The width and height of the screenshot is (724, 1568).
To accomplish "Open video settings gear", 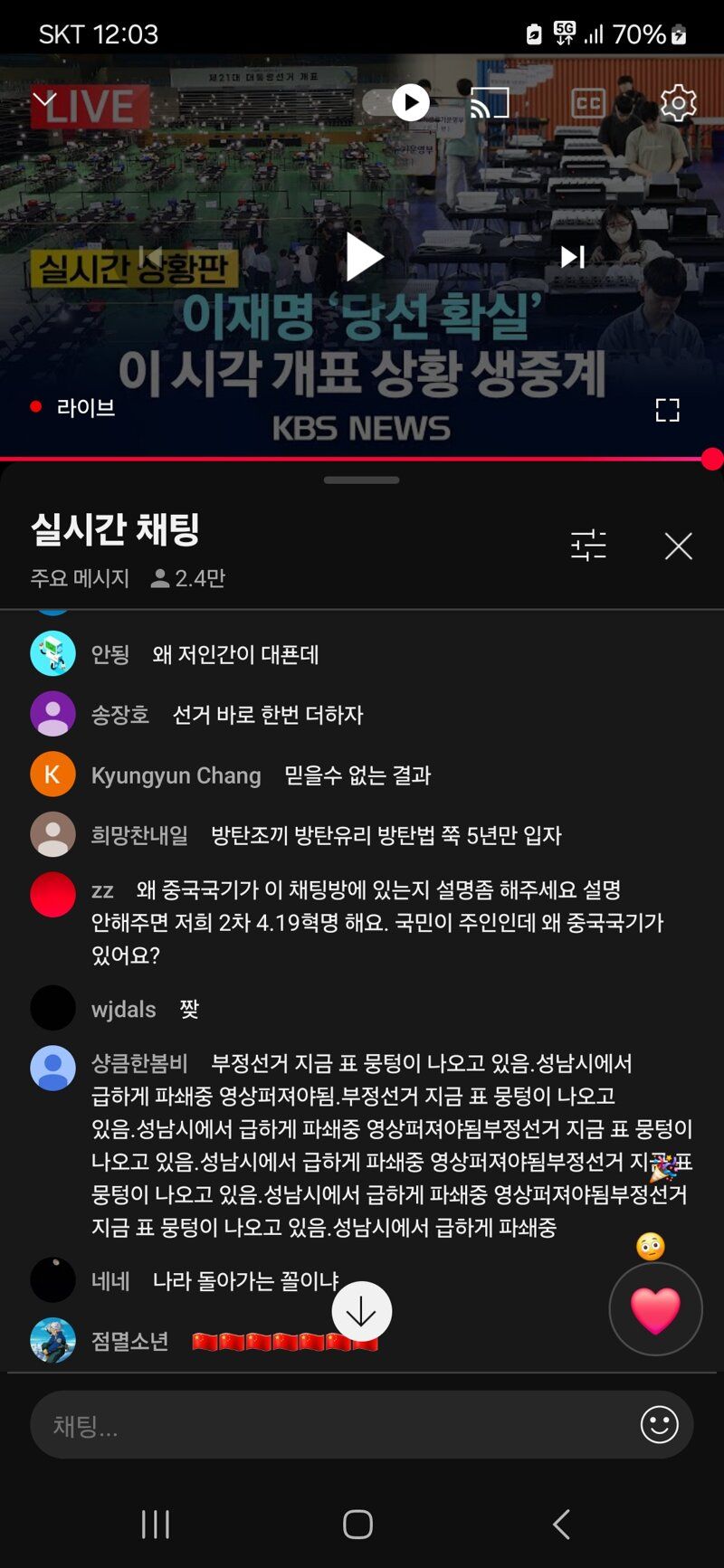I will 677,102.
